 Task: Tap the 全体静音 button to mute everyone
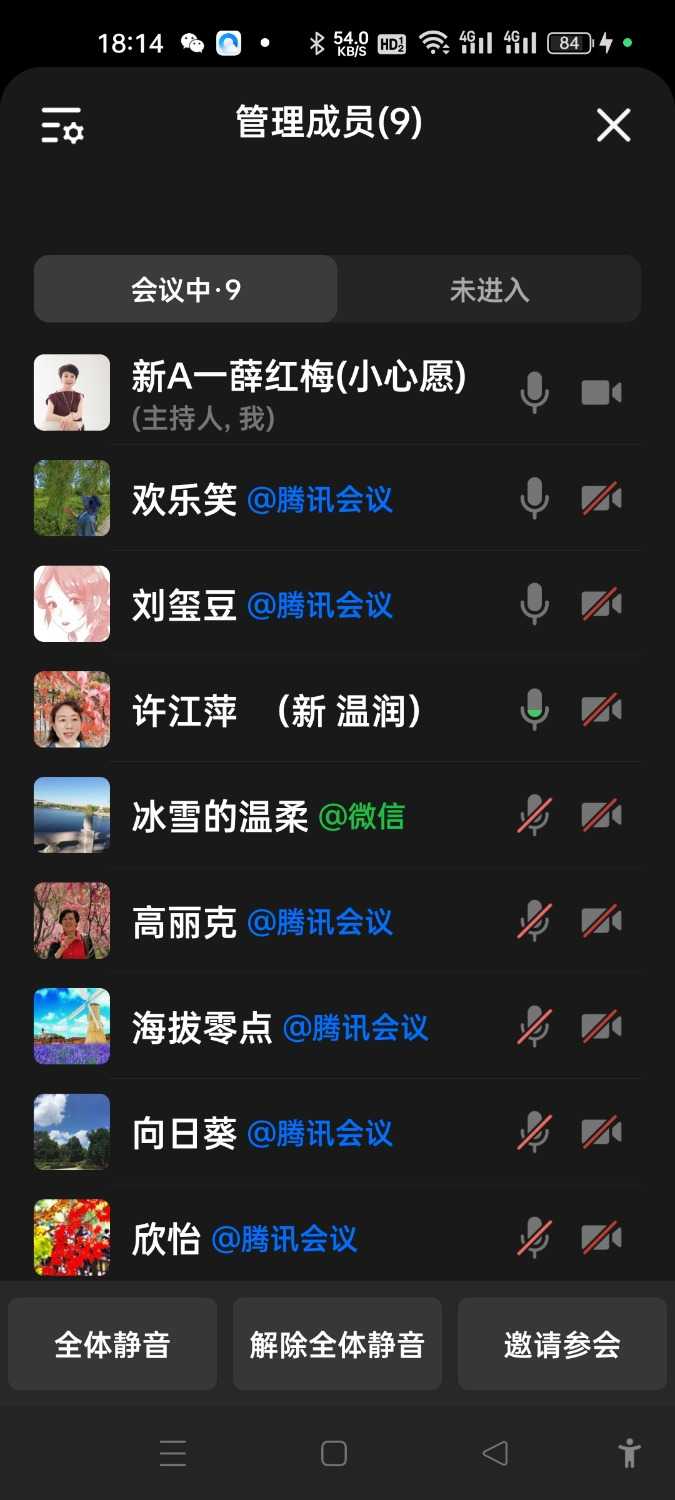tap(112, 1344)
